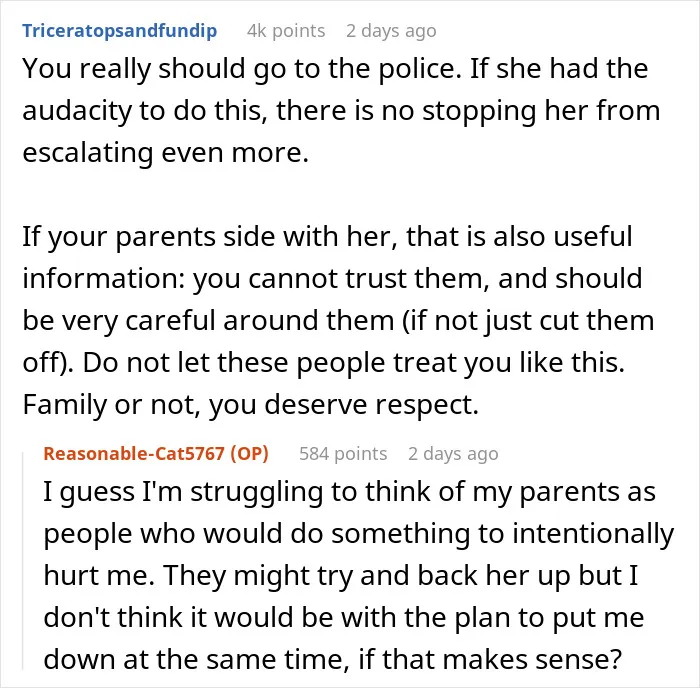Open Triceratopsandfundip's user profile

pyautogui.click(x=120, y=31)
